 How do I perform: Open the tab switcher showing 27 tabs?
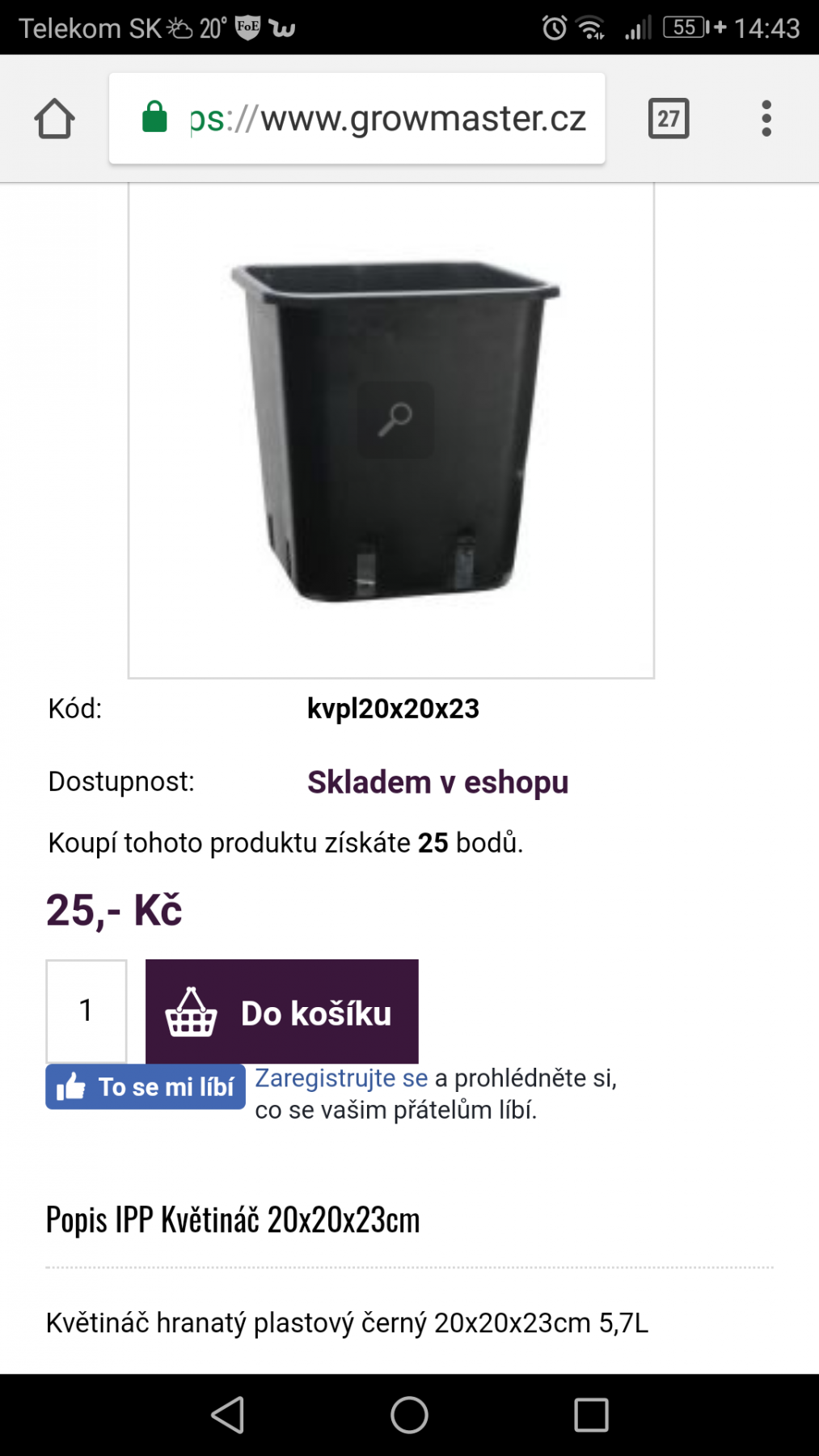point(668,119)
